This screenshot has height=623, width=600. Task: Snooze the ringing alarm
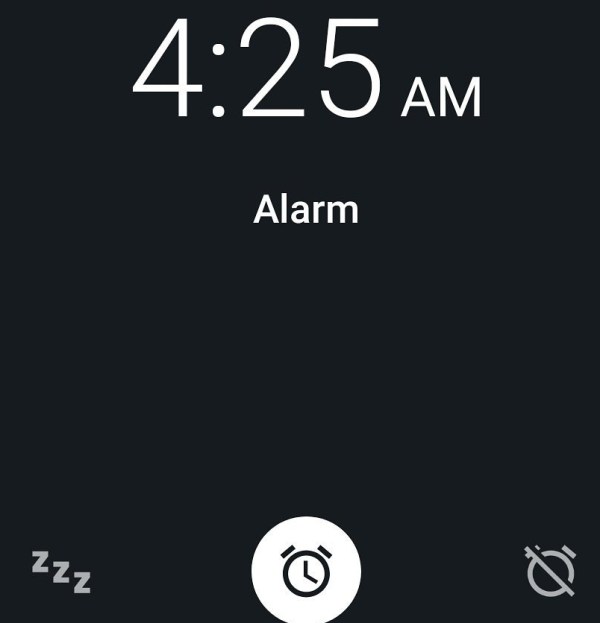(x=61, y=571)
